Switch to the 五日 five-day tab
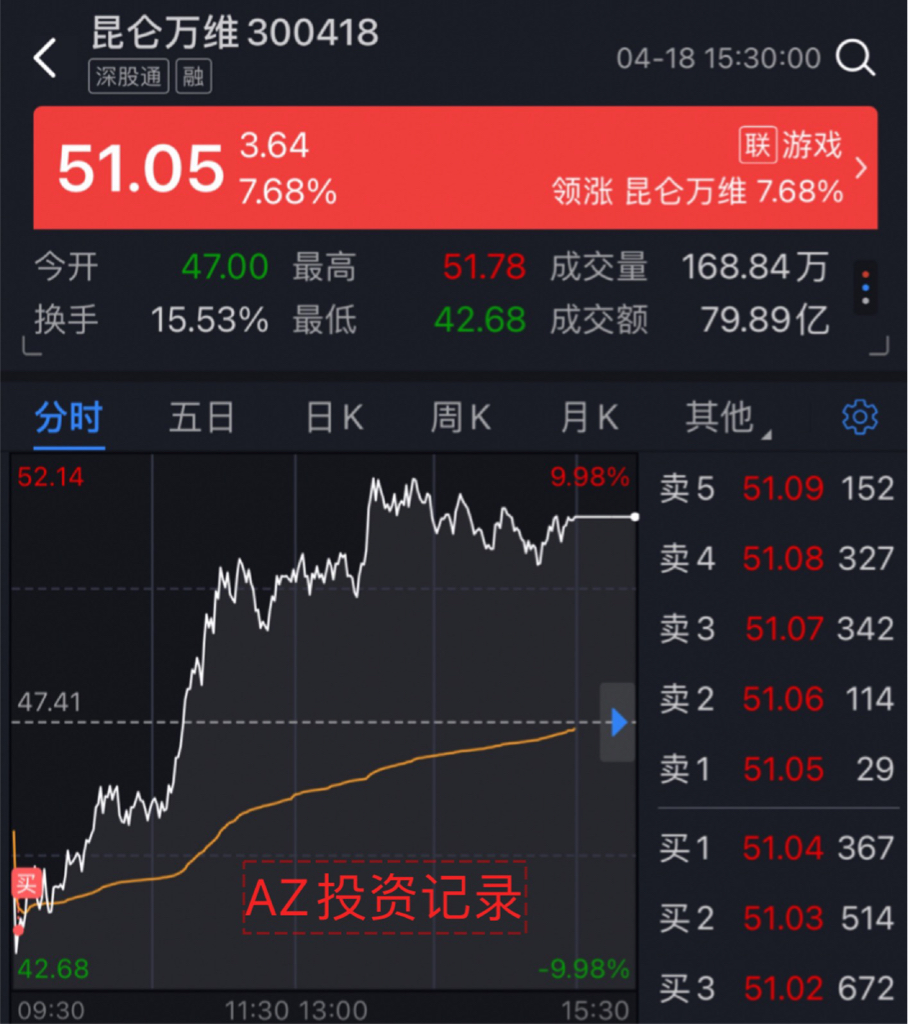908x1024 pixels. tap(202, 419)
